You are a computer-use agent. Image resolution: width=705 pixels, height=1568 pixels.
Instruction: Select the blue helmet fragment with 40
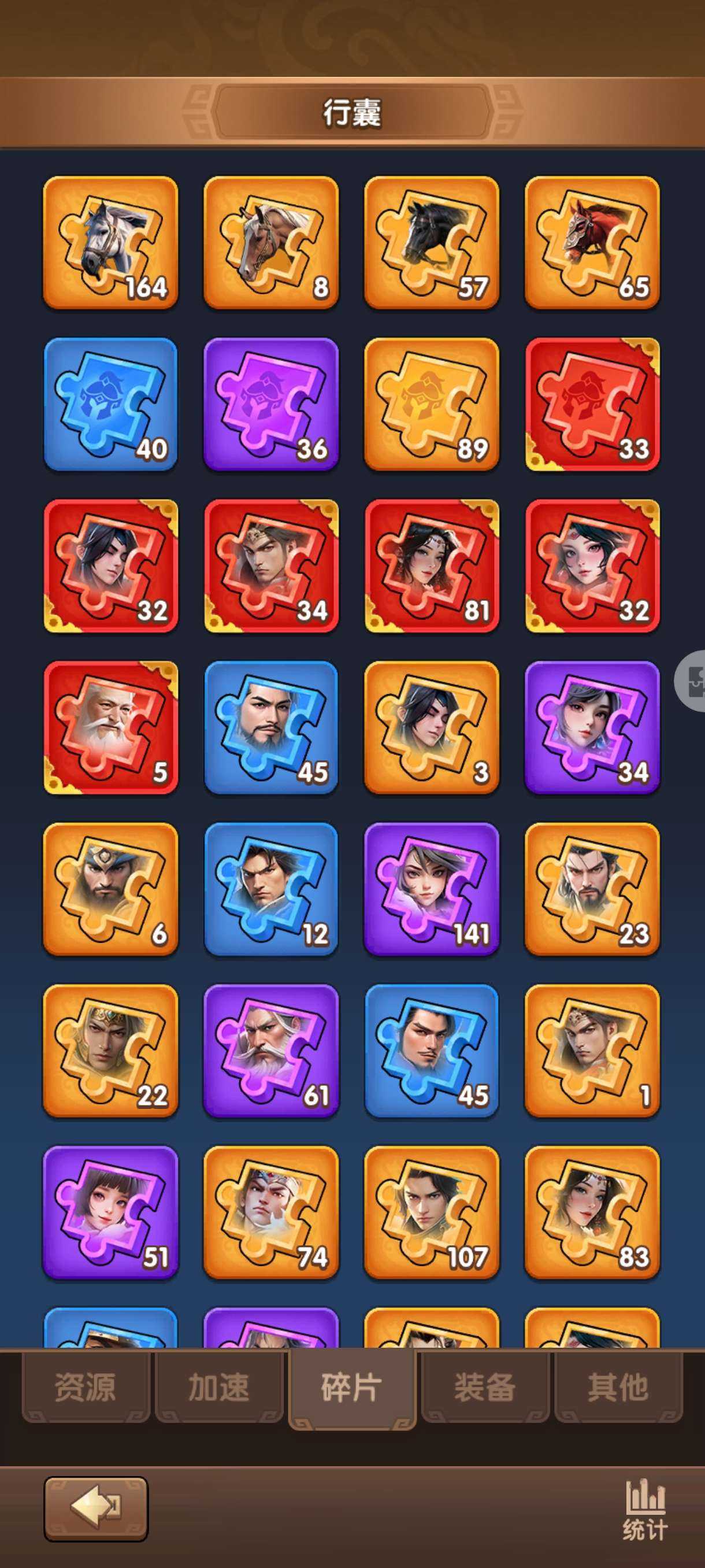point(111,404)
